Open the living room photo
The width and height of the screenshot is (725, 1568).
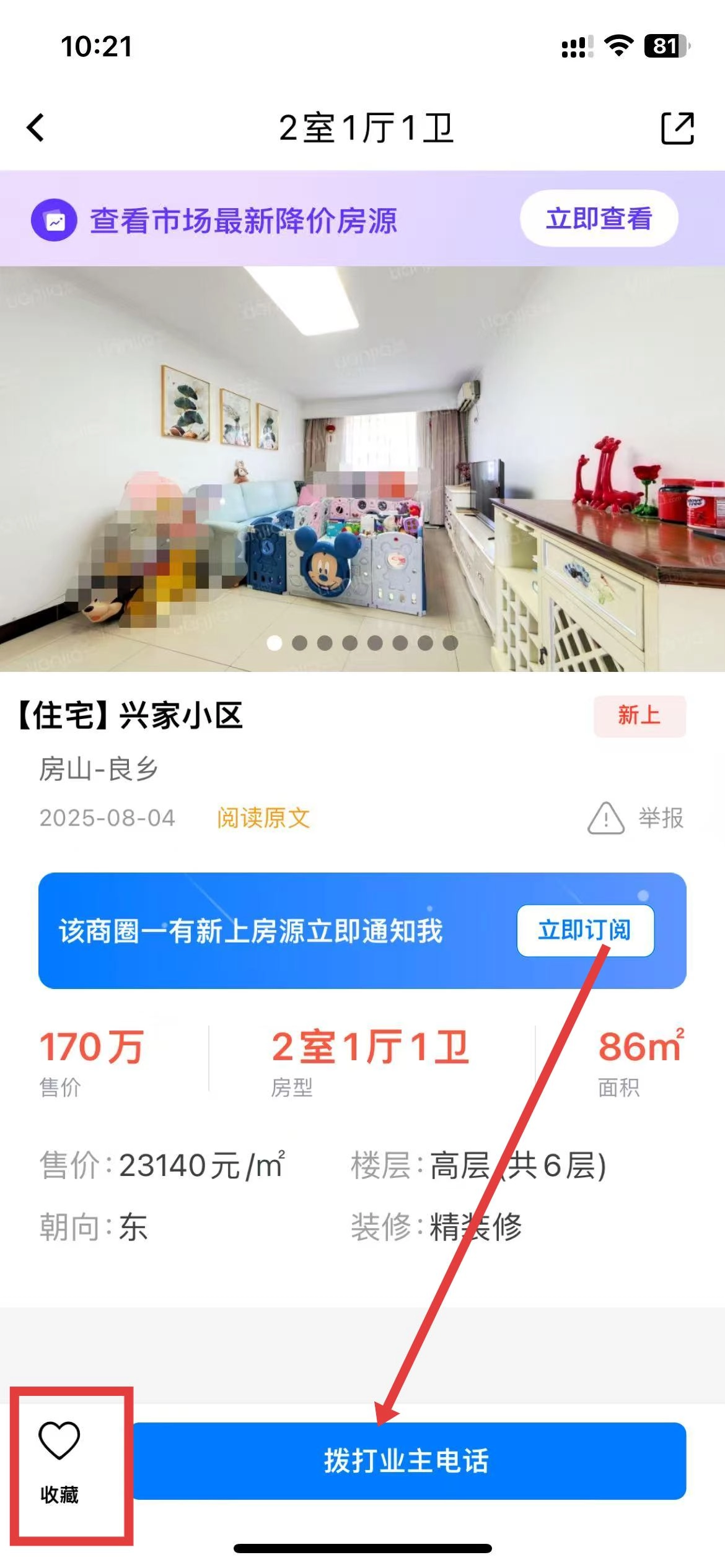[x=362, y=469]
